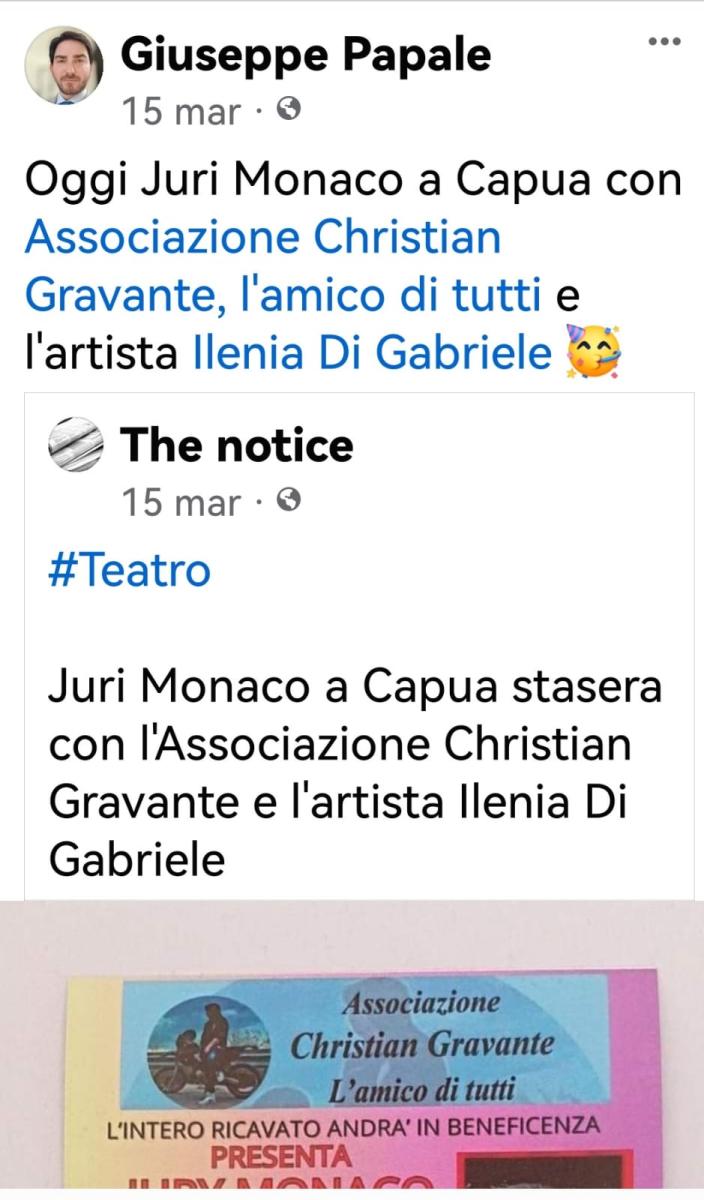
Task: Open The notice page
Action: point(237,444)
